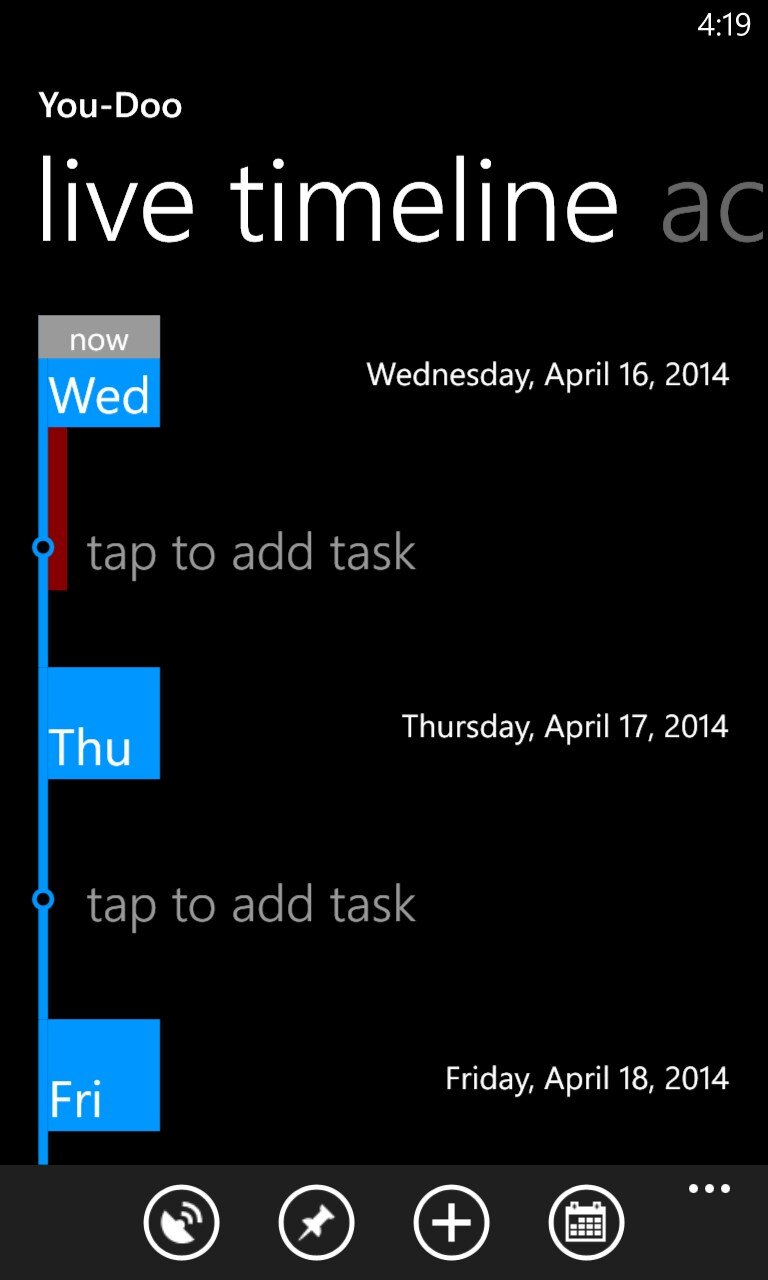Select the Fri day tile
Viewport: 768px width, 1280px height.
pyautogui.click(x=102, y=1075)
